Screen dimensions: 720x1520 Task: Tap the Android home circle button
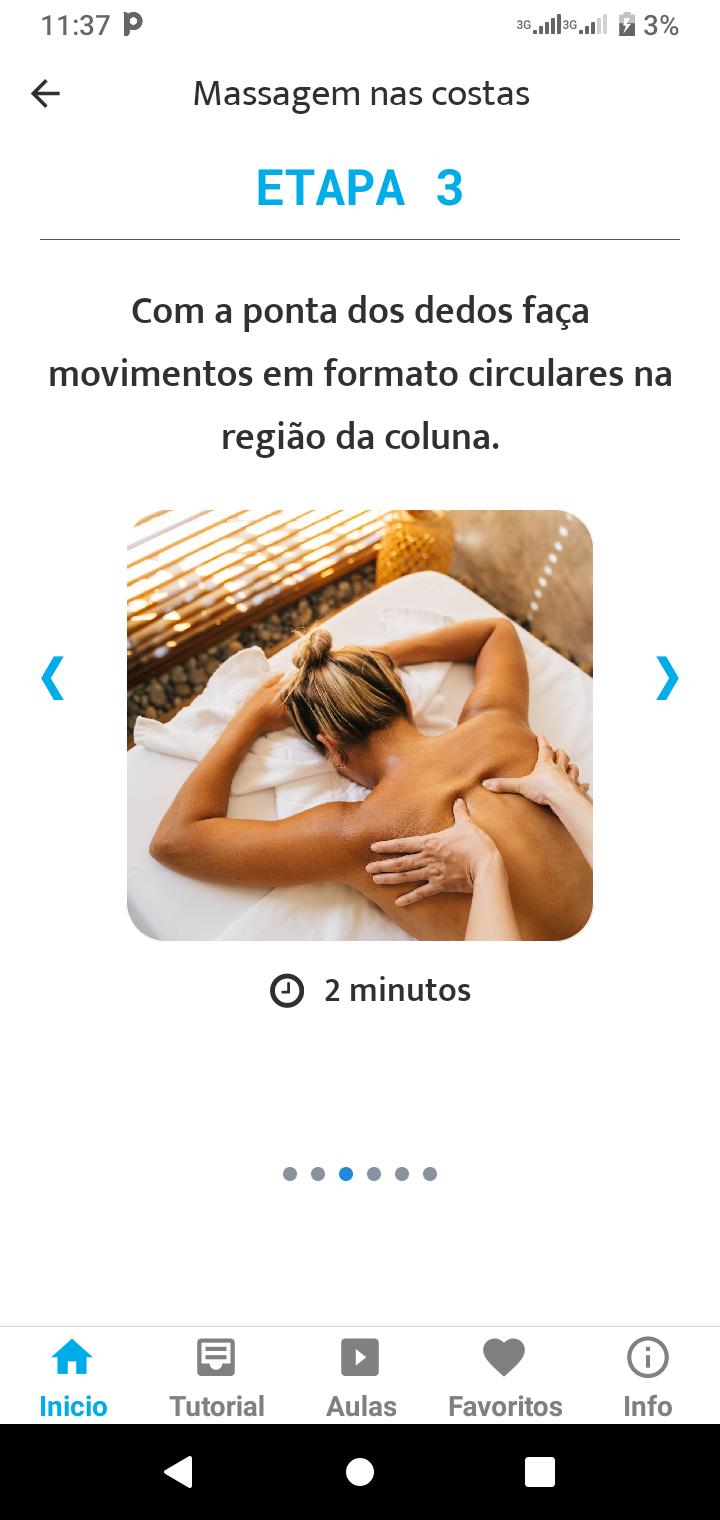point(360,1471)
